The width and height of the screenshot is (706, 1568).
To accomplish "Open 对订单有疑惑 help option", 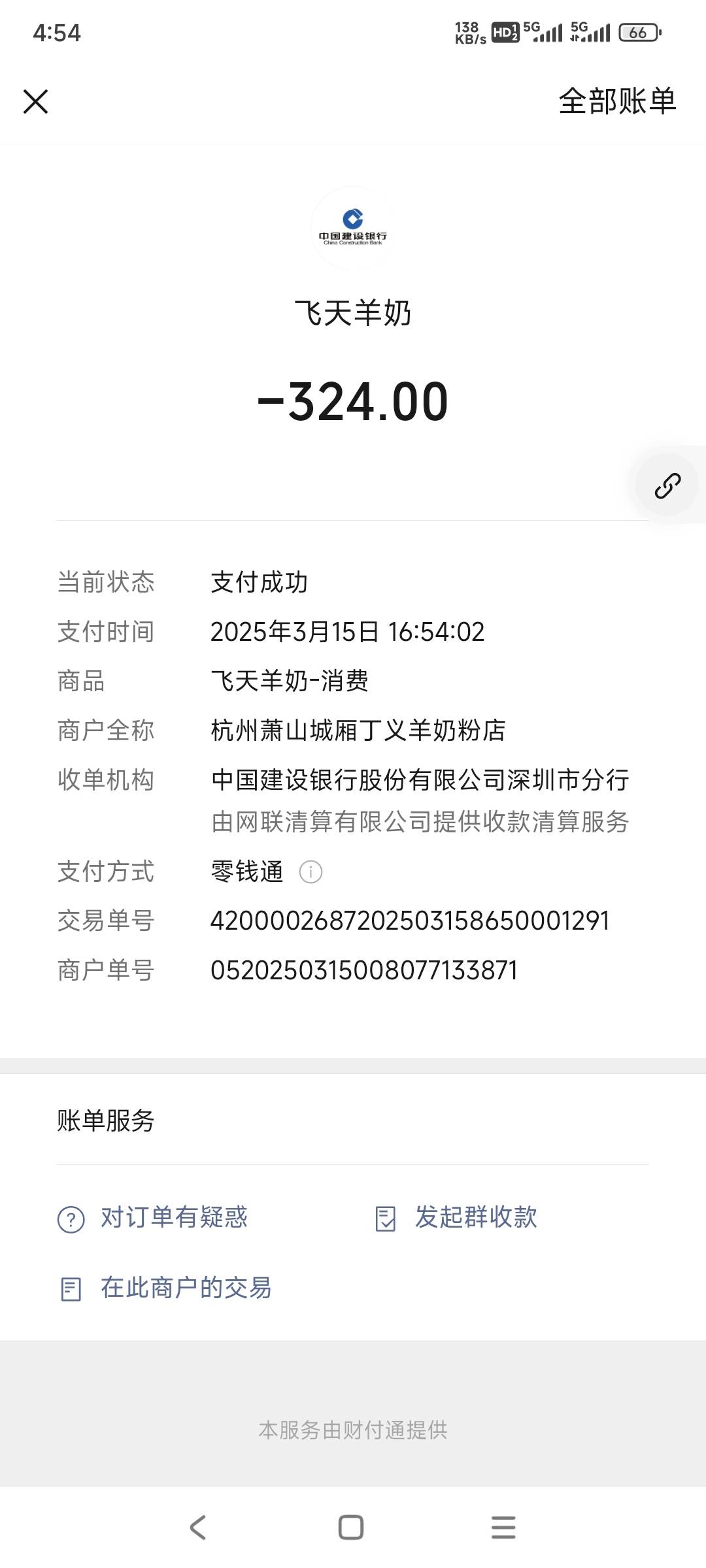I will click(154, 1218).
